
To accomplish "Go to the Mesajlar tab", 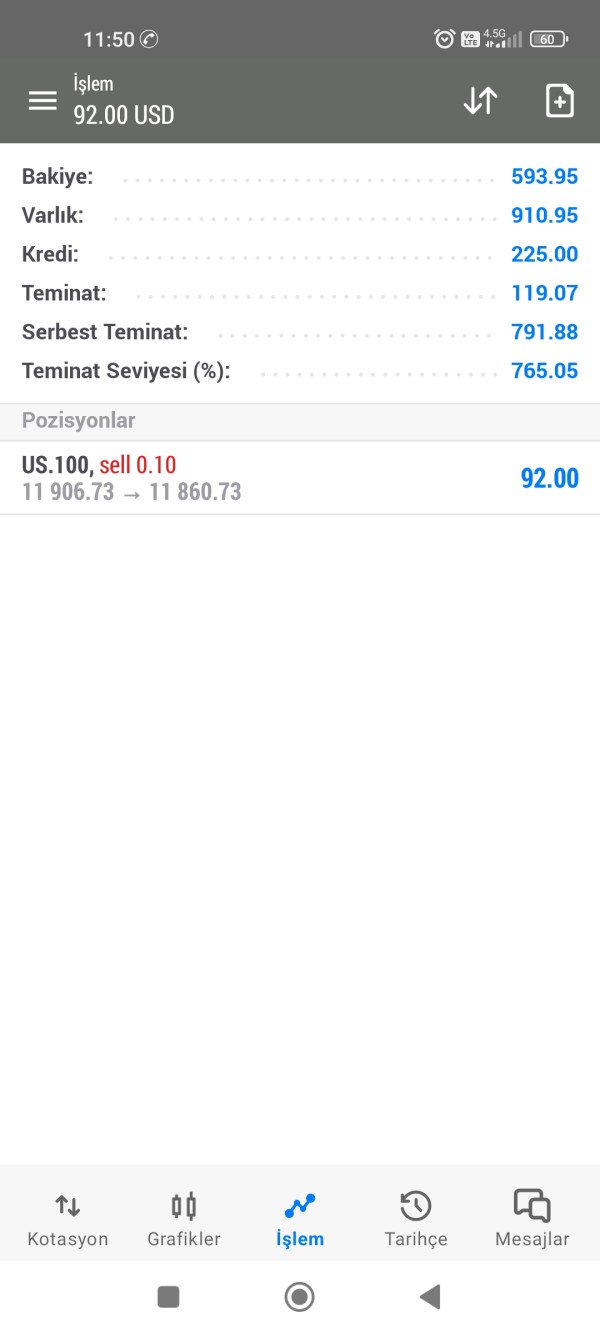I will (x=532, y=1219).
